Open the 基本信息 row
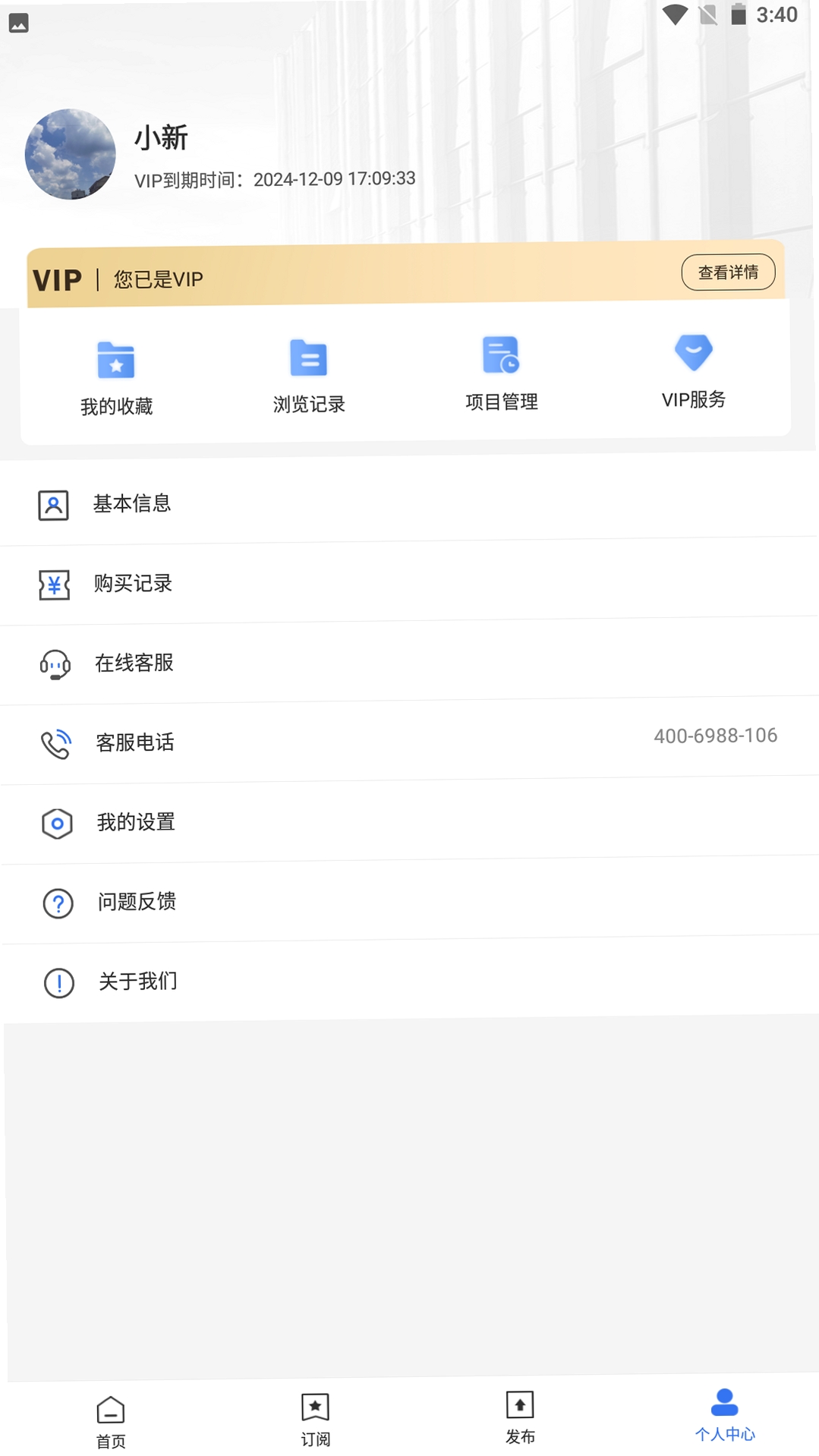Viewport: 819px width, 1456px height. tap(409, 504)
